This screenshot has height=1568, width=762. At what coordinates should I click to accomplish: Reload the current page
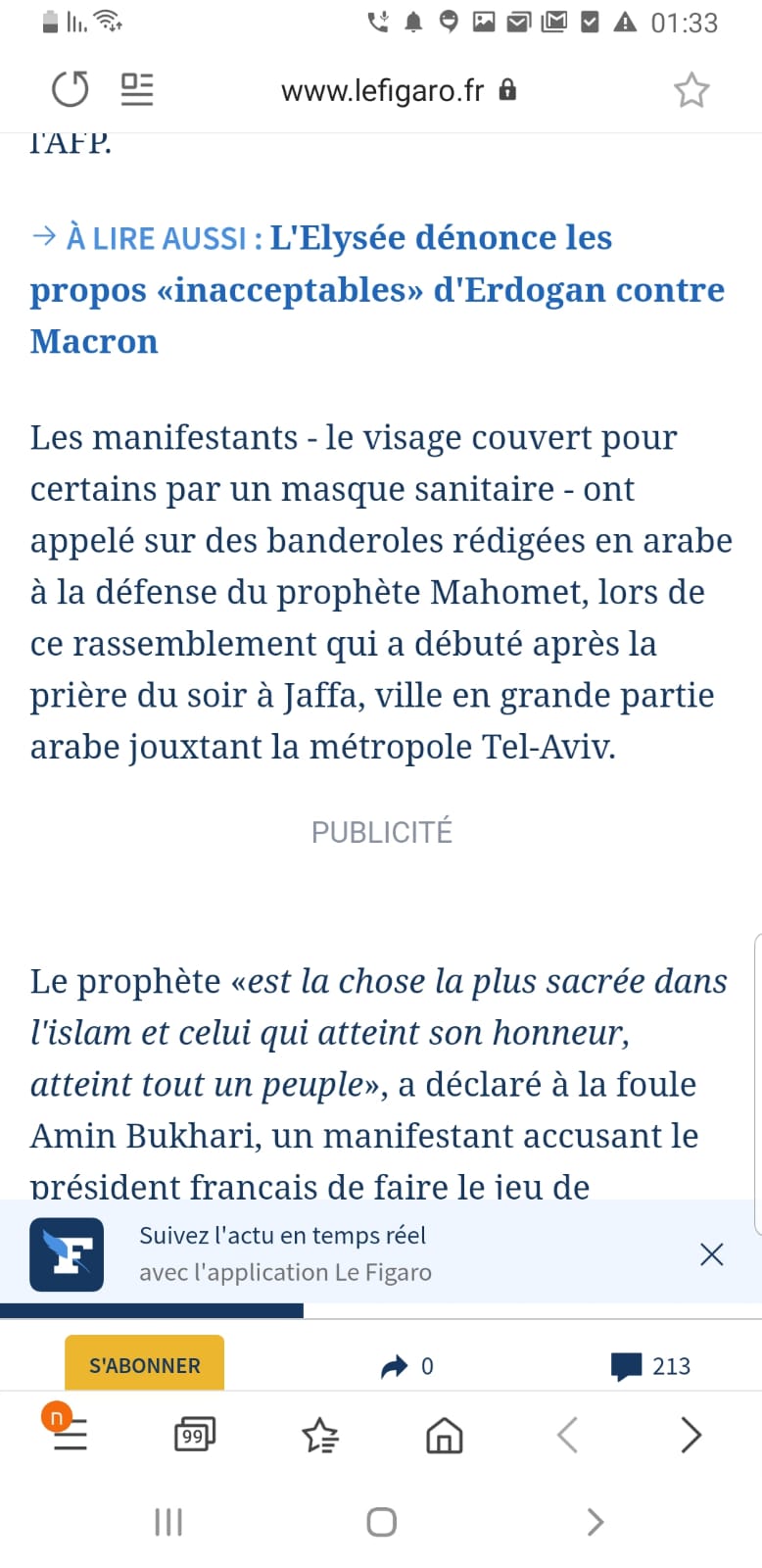70,90
